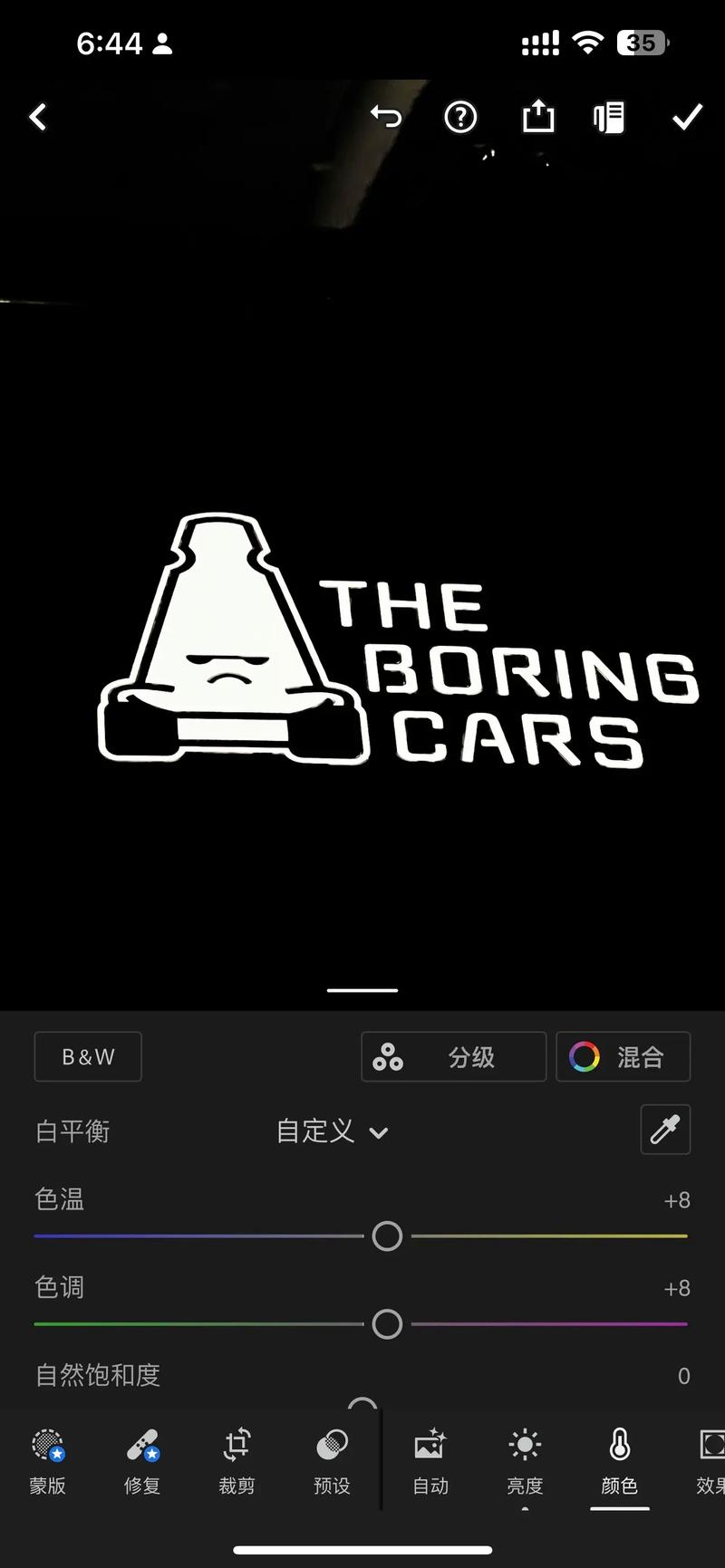Screen dimensions: 725x1568
Task: Undo the last edit
Action: click(386, 117)
